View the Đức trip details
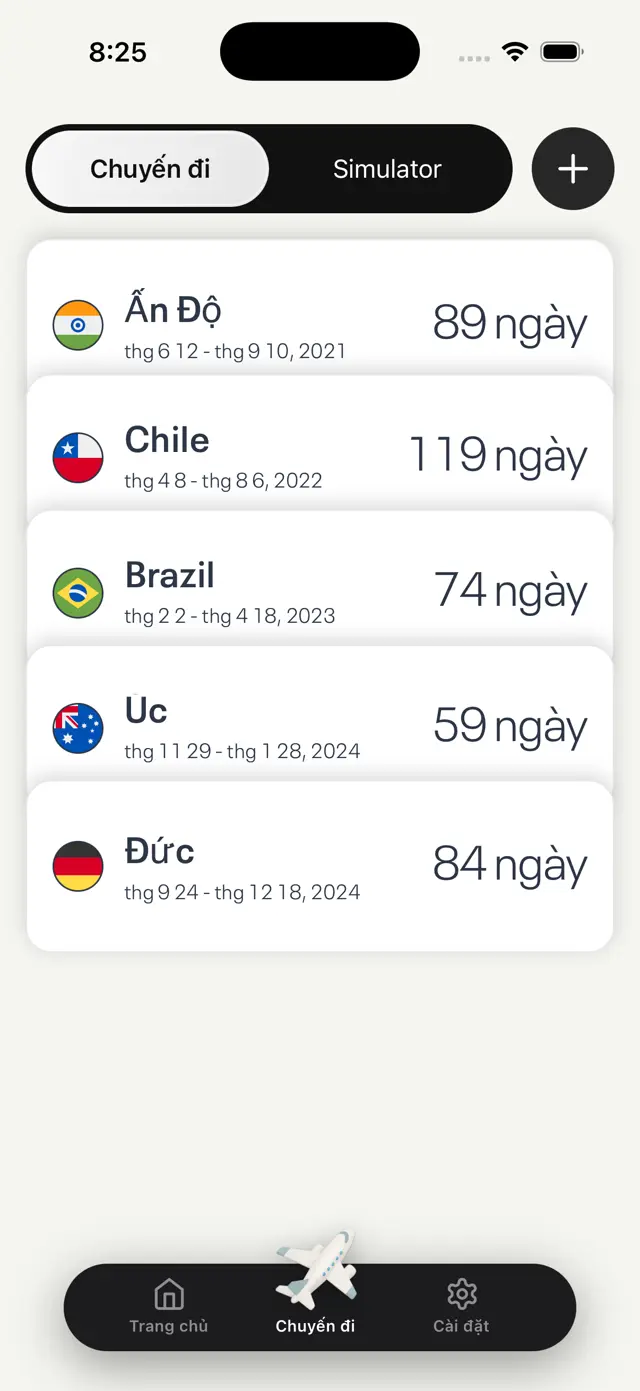This screenshot has width=640, height=1391. point(319,866)
